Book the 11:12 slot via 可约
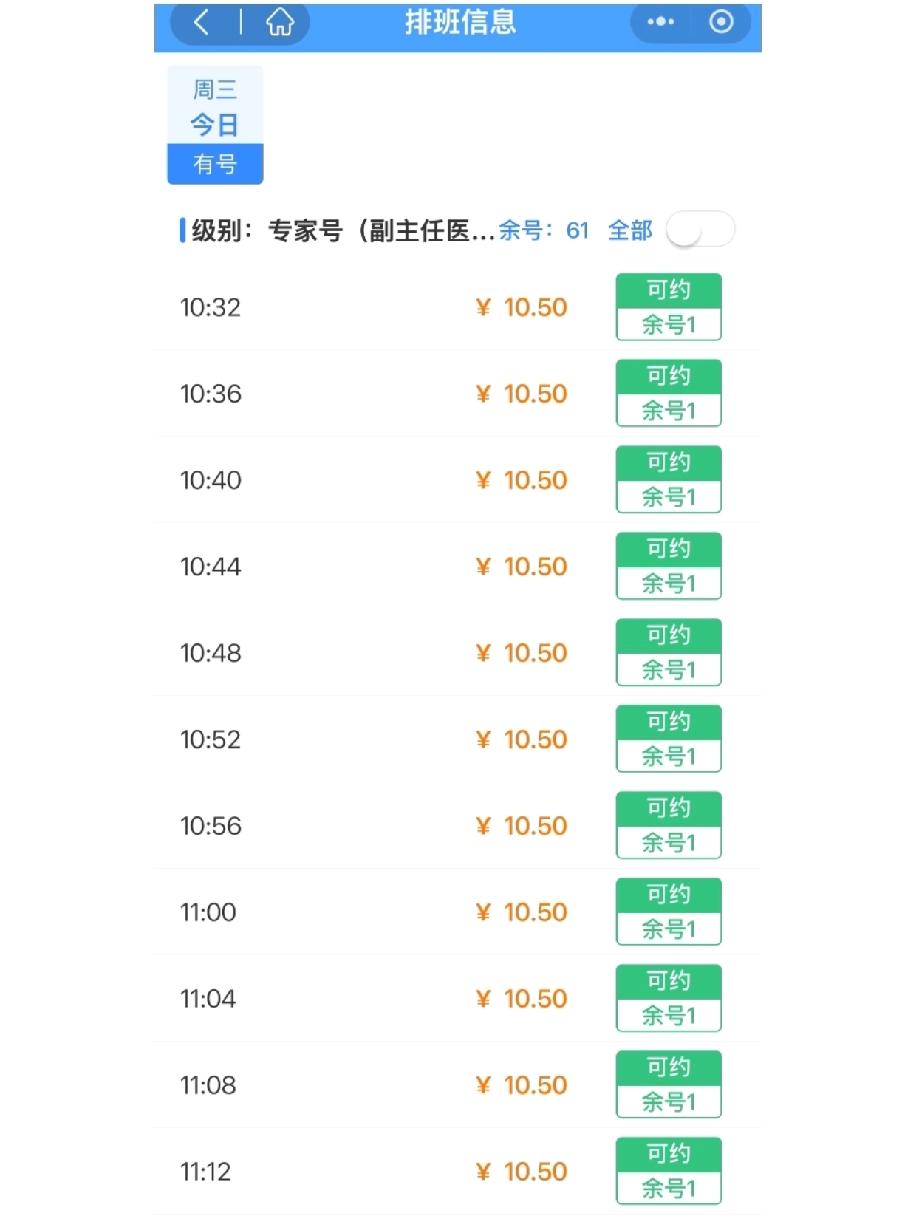This screenshot has height=1222, width=916. [x=668, y=1154]
